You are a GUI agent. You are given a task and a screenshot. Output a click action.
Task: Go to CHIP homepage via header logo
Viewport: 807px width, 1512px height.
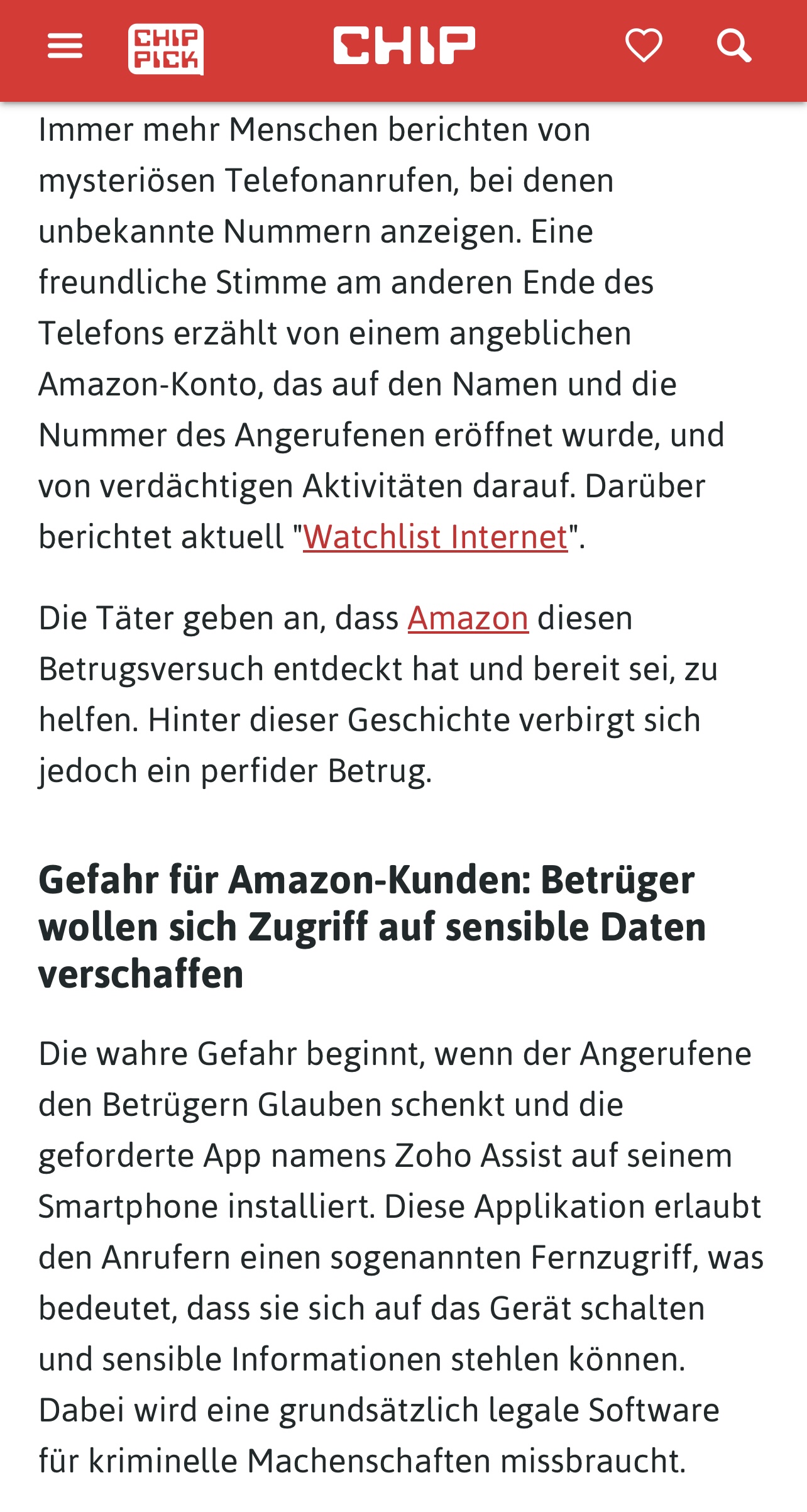404,45
